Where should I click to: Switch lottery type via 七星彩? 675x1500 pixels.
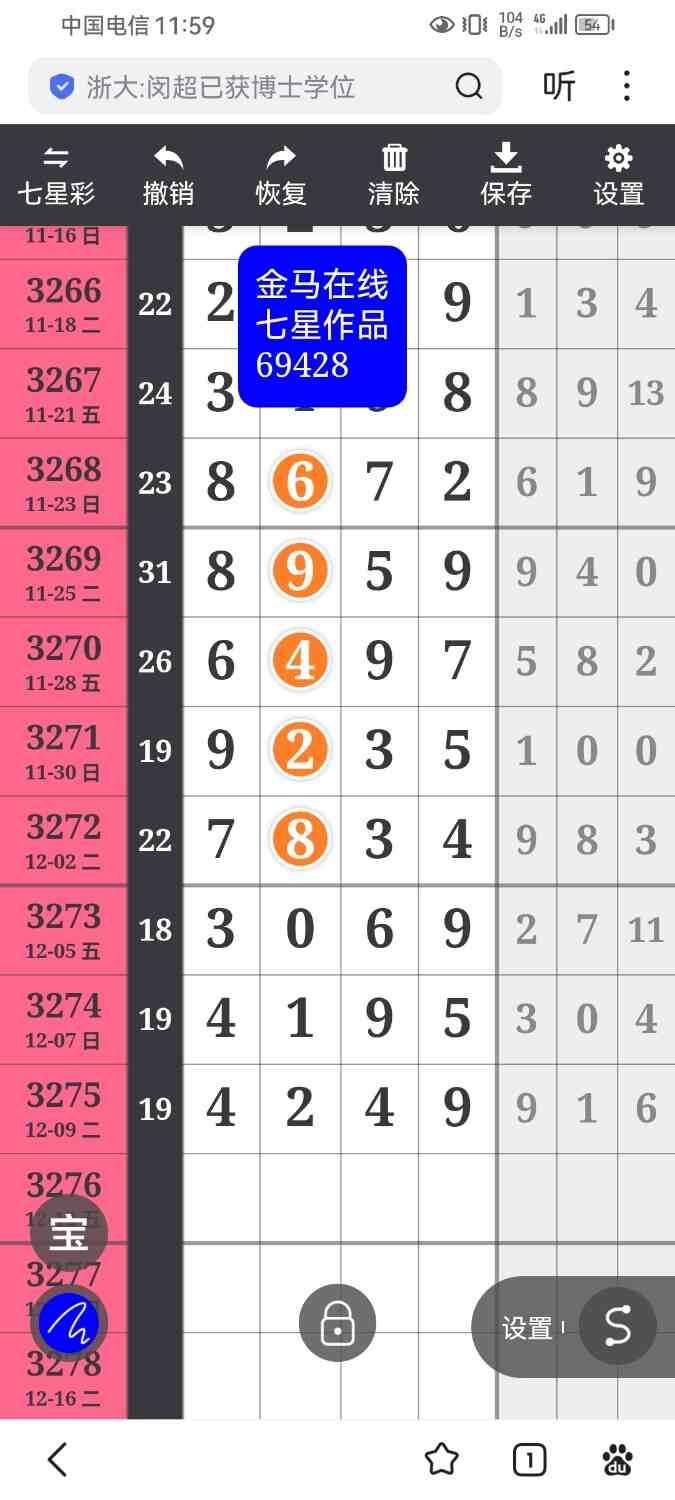click(x=56, y=175)
